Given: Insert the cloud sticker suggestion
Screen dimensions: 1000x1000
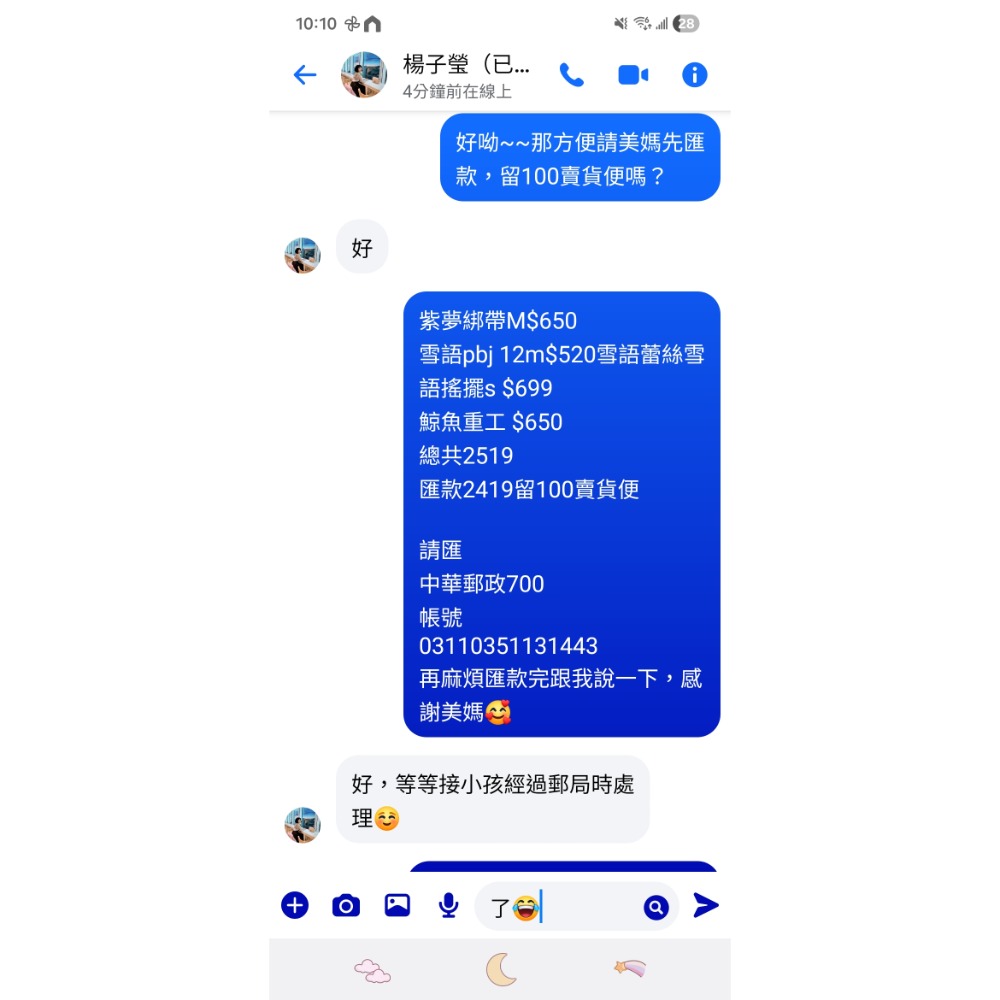Looking at the screenshot, I should coord(372,970).
